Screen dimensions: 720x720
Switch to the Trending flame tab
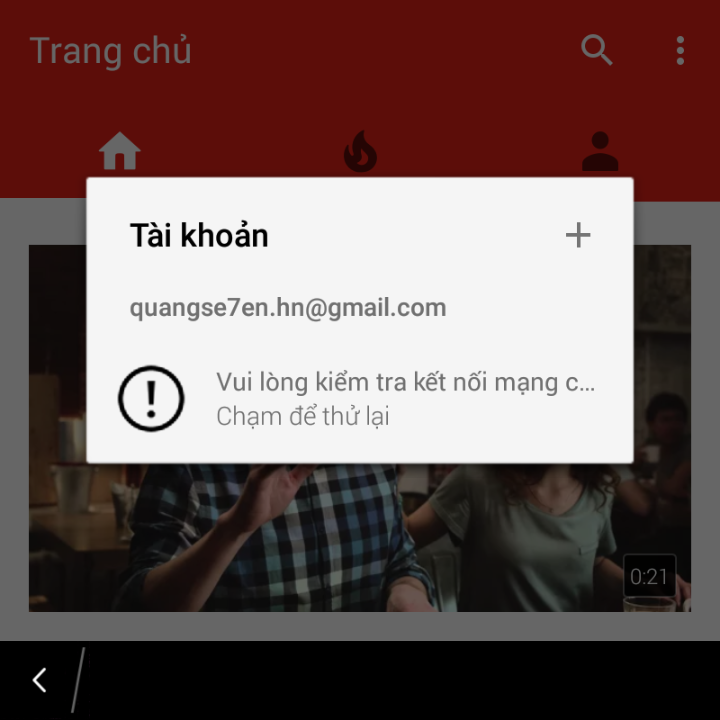point(360,153)
